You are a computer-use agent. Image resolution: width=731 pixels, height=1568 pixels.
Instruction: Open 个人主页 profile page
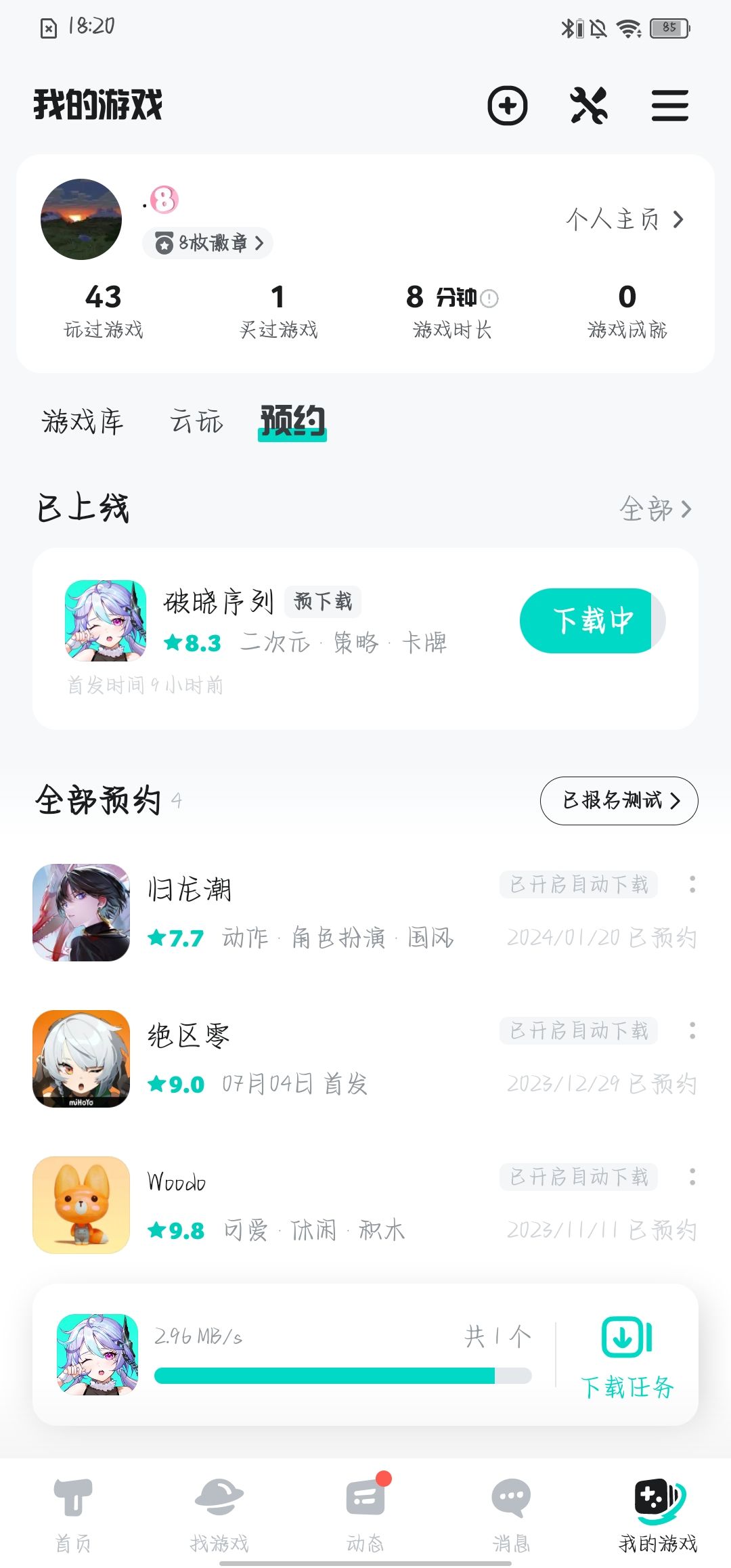[x=625, y=219]
